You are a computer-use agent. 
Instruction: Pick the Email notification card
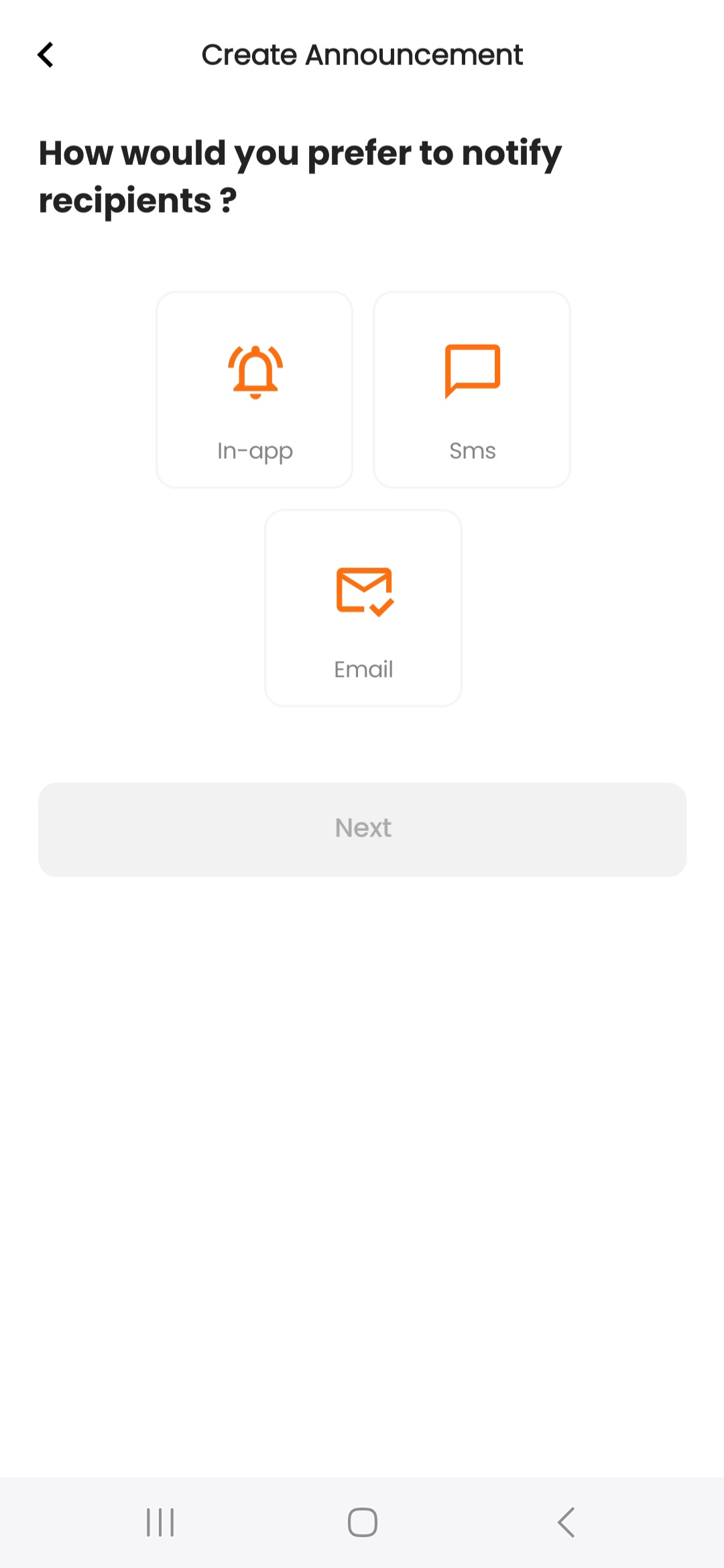(x=363, y=608)
